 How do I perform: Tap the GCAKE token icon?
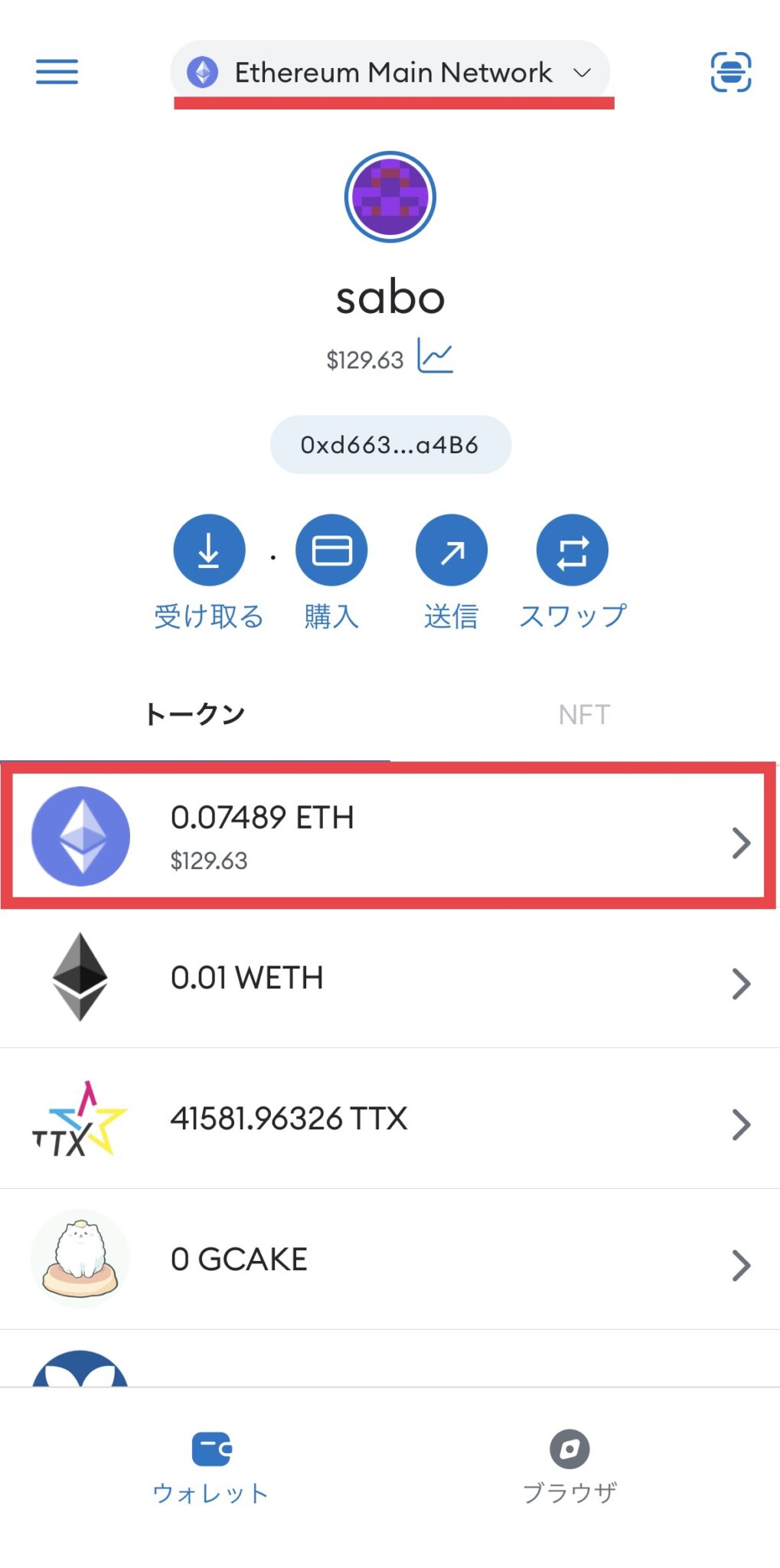(x=80, y=1259)
